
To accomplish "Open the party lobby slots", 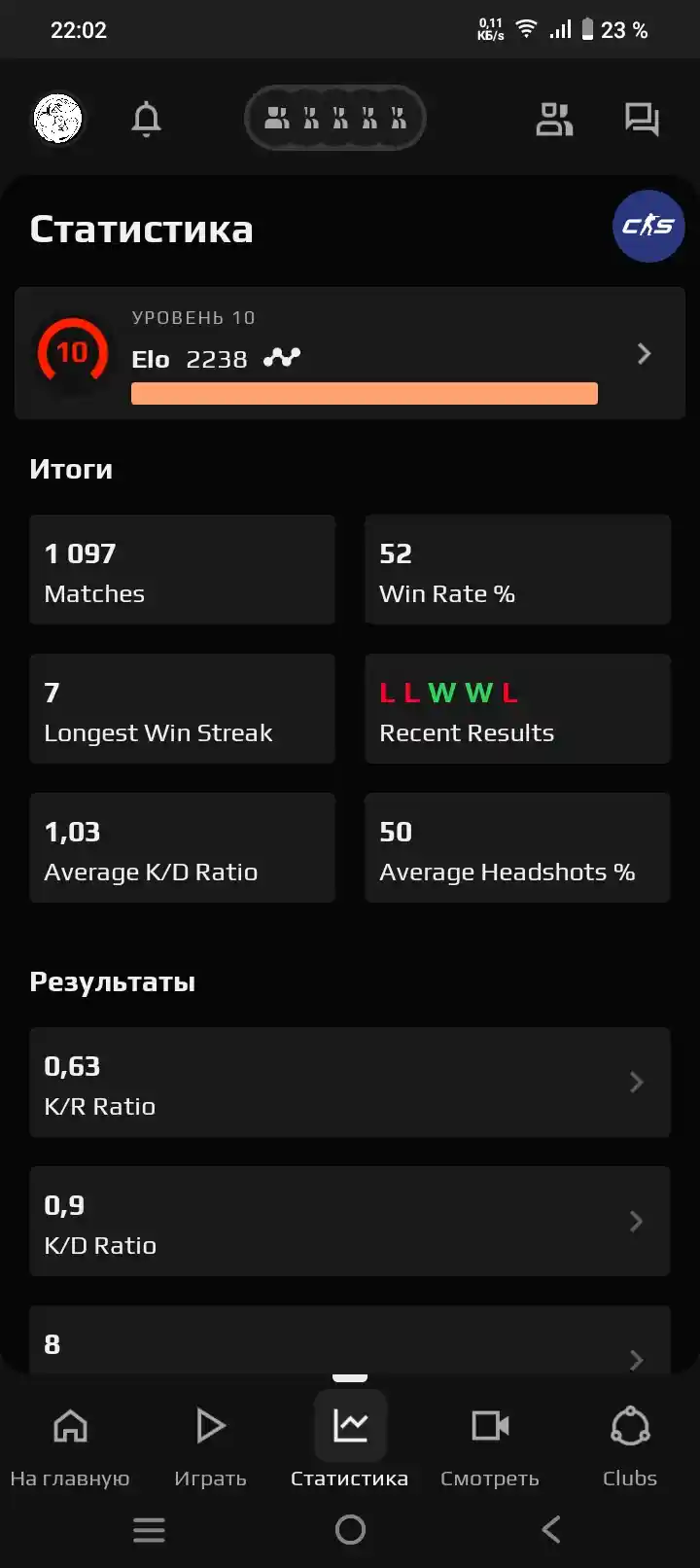I will [x=335, y=119].
